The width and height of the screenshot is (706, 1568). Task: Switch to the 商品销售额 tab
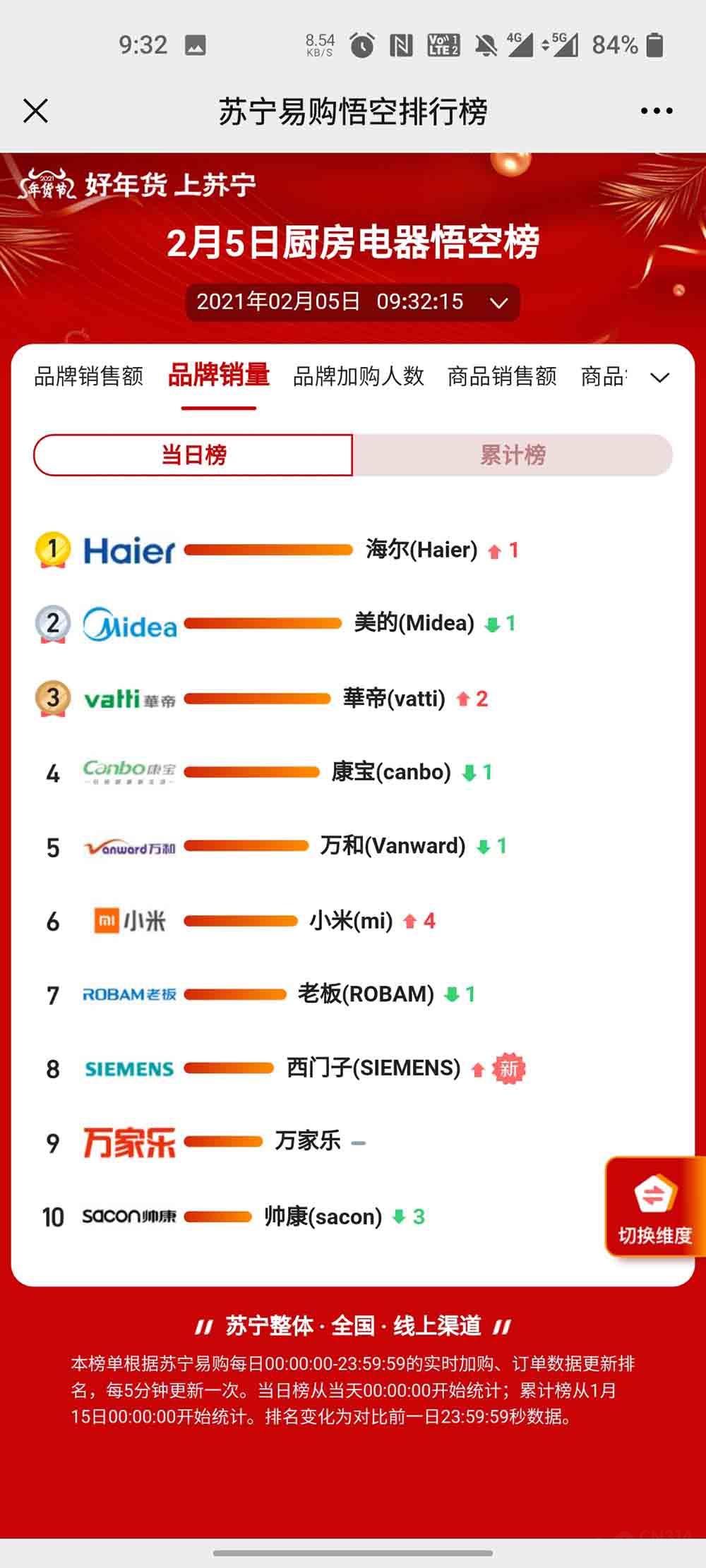pyautogui.click(x=502, y=376)
